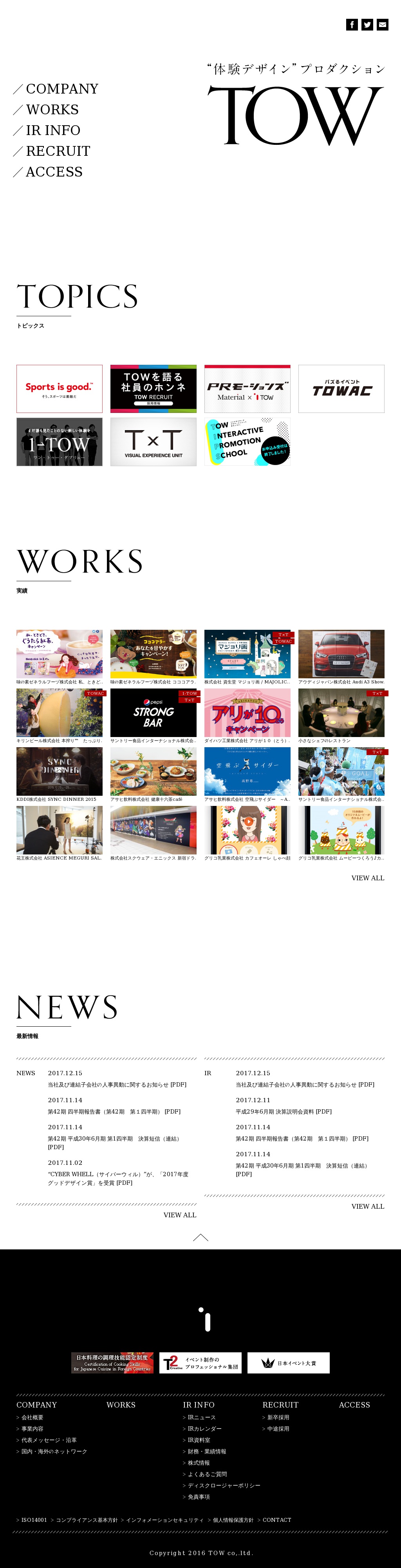Open CONTACT in the footer

tap(277, 1520)
